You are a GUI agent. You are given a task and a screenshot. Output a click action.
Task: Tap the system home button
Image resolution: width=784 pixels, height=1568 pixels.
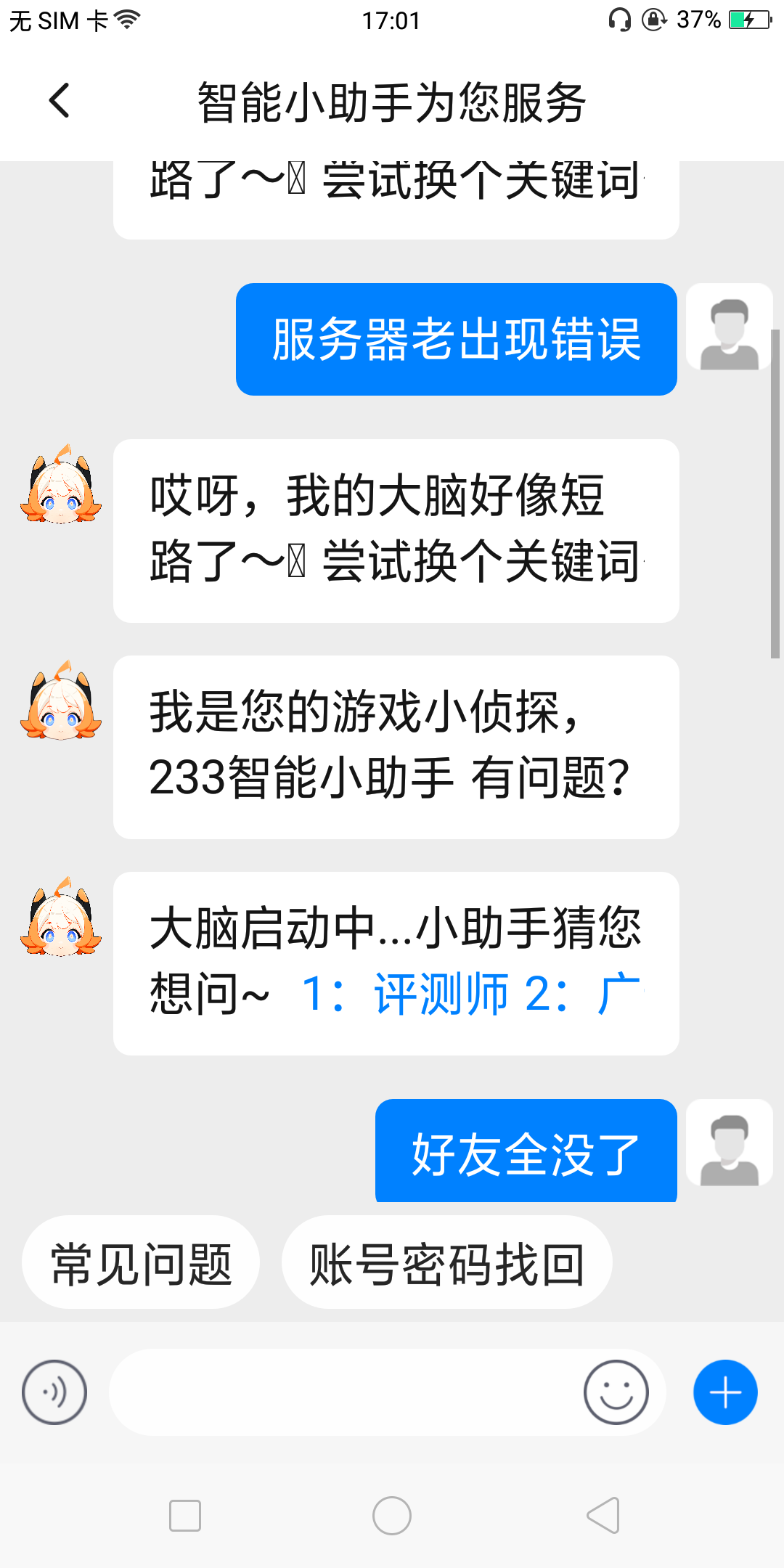pyautogui.click(x=392, y=1516)
